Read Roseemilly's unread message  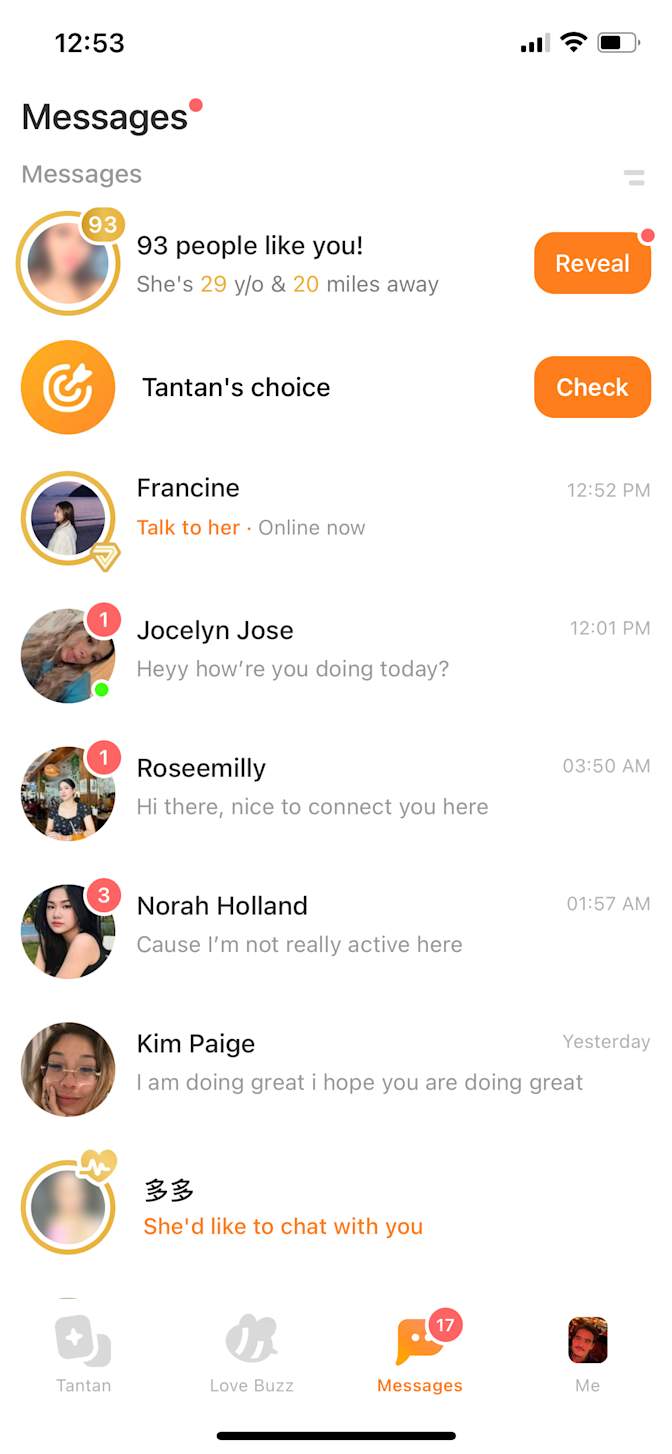[x=340, y=787]
